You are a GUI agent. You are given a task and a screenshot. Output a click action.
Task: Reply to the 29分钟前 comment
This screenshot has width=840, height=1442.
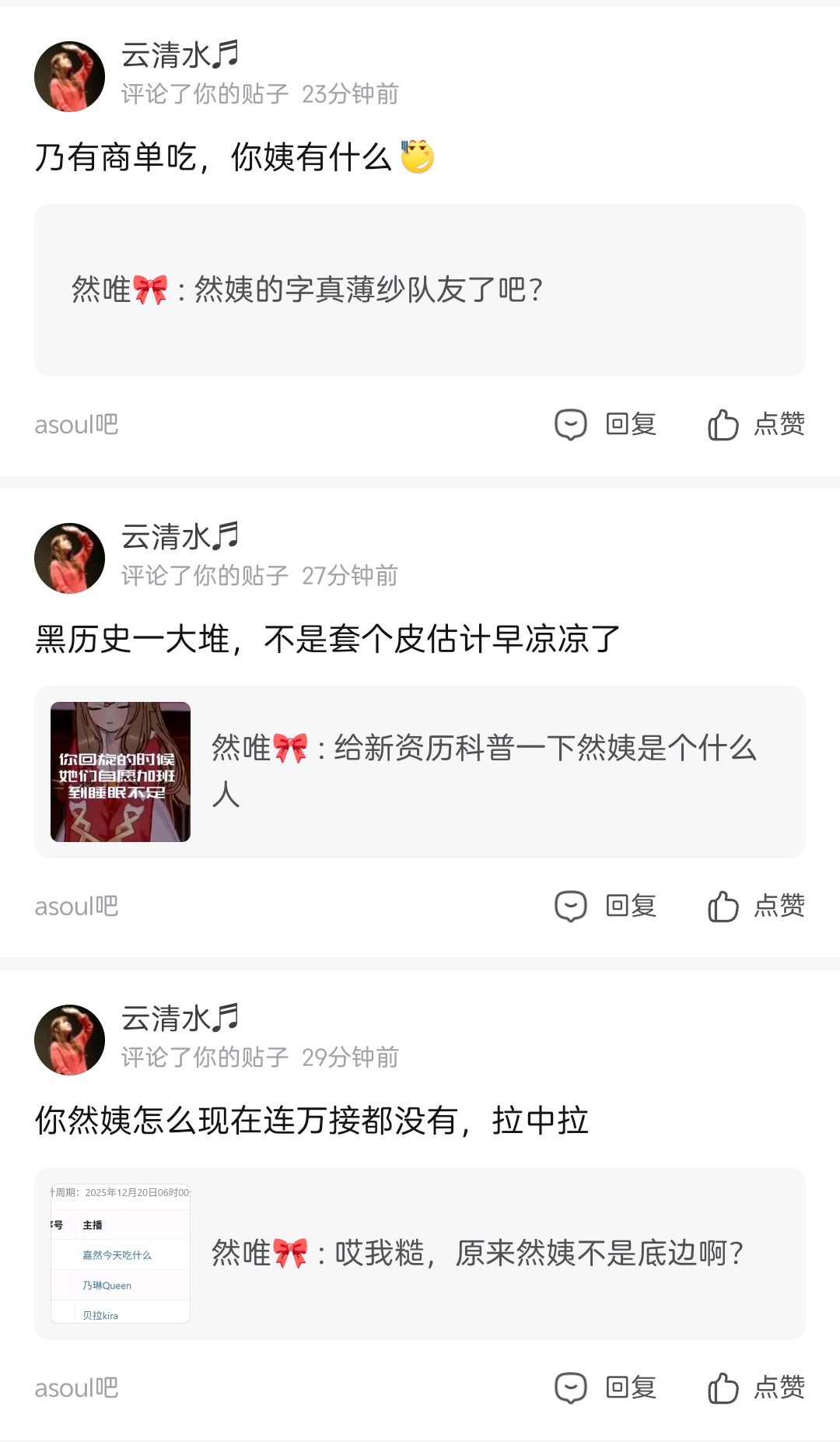click(606, 1388)
